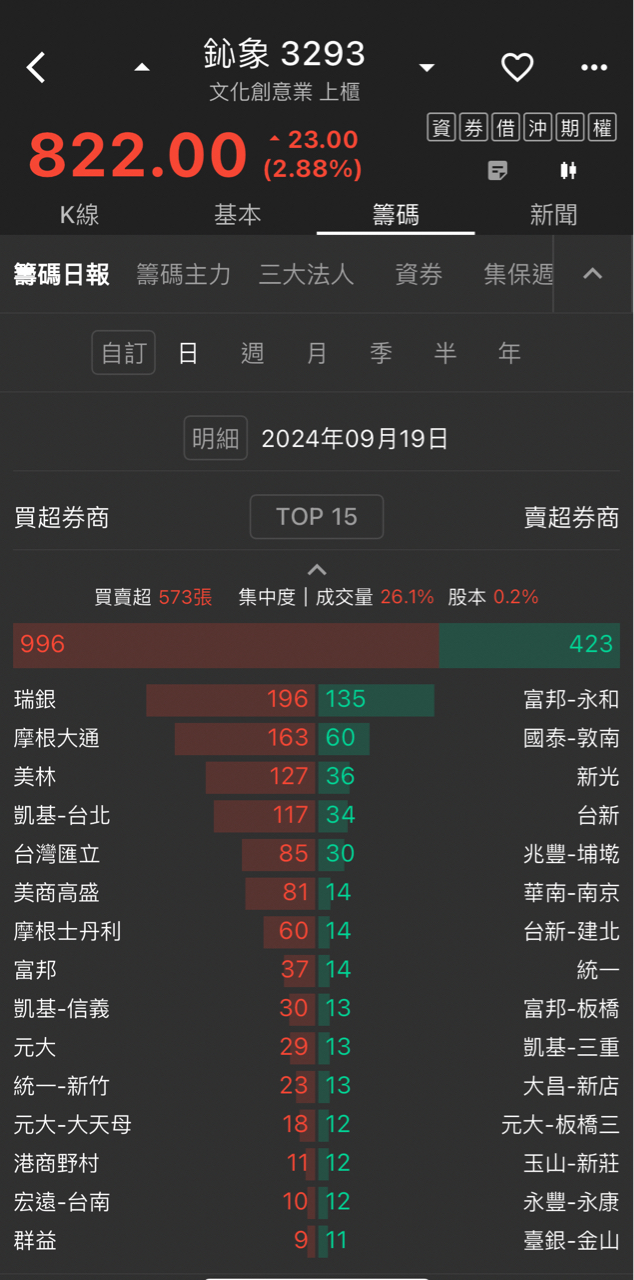Open the 明細 details button
634x1280 pixels.
215,438
